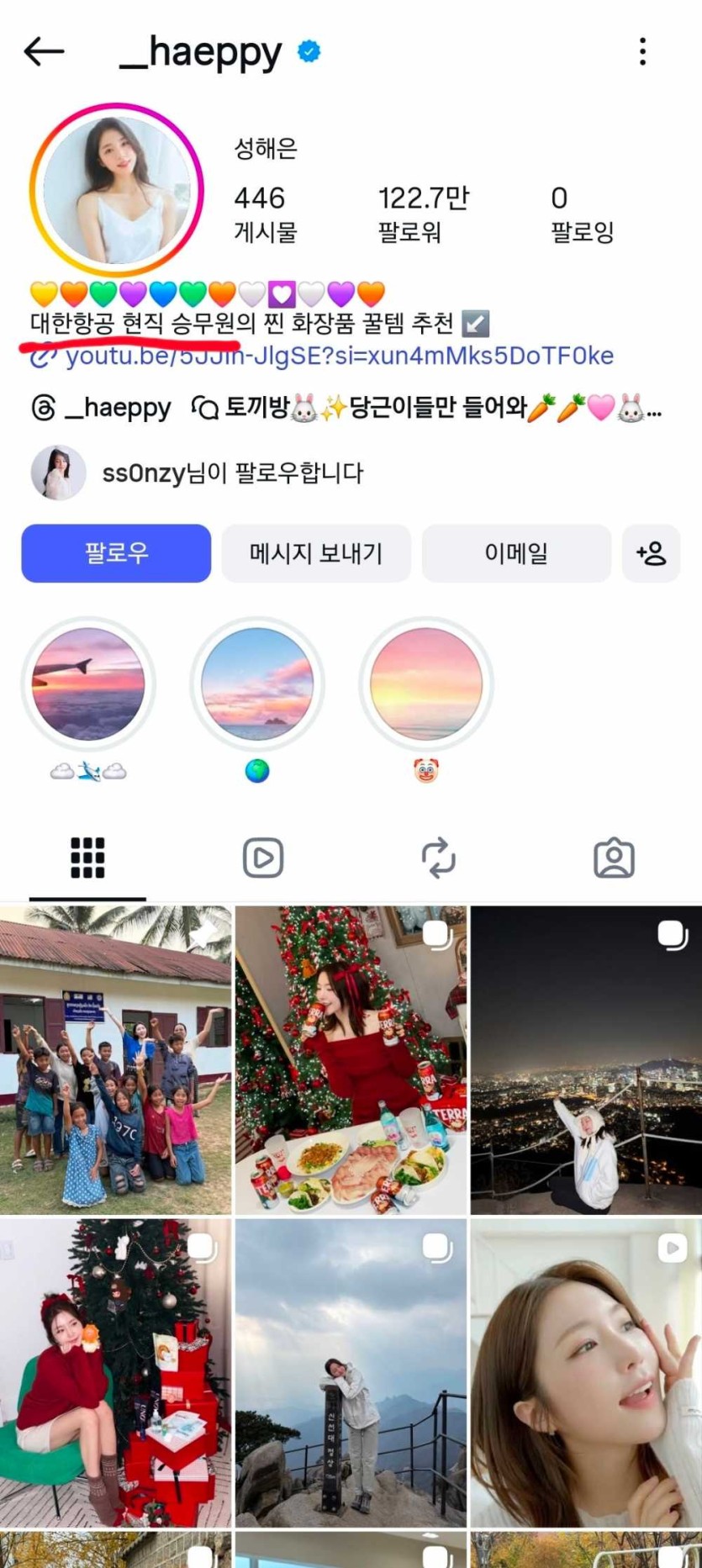Open the airplane highlight story
This screenshot has height=1568, width=702.
(88, 684)
